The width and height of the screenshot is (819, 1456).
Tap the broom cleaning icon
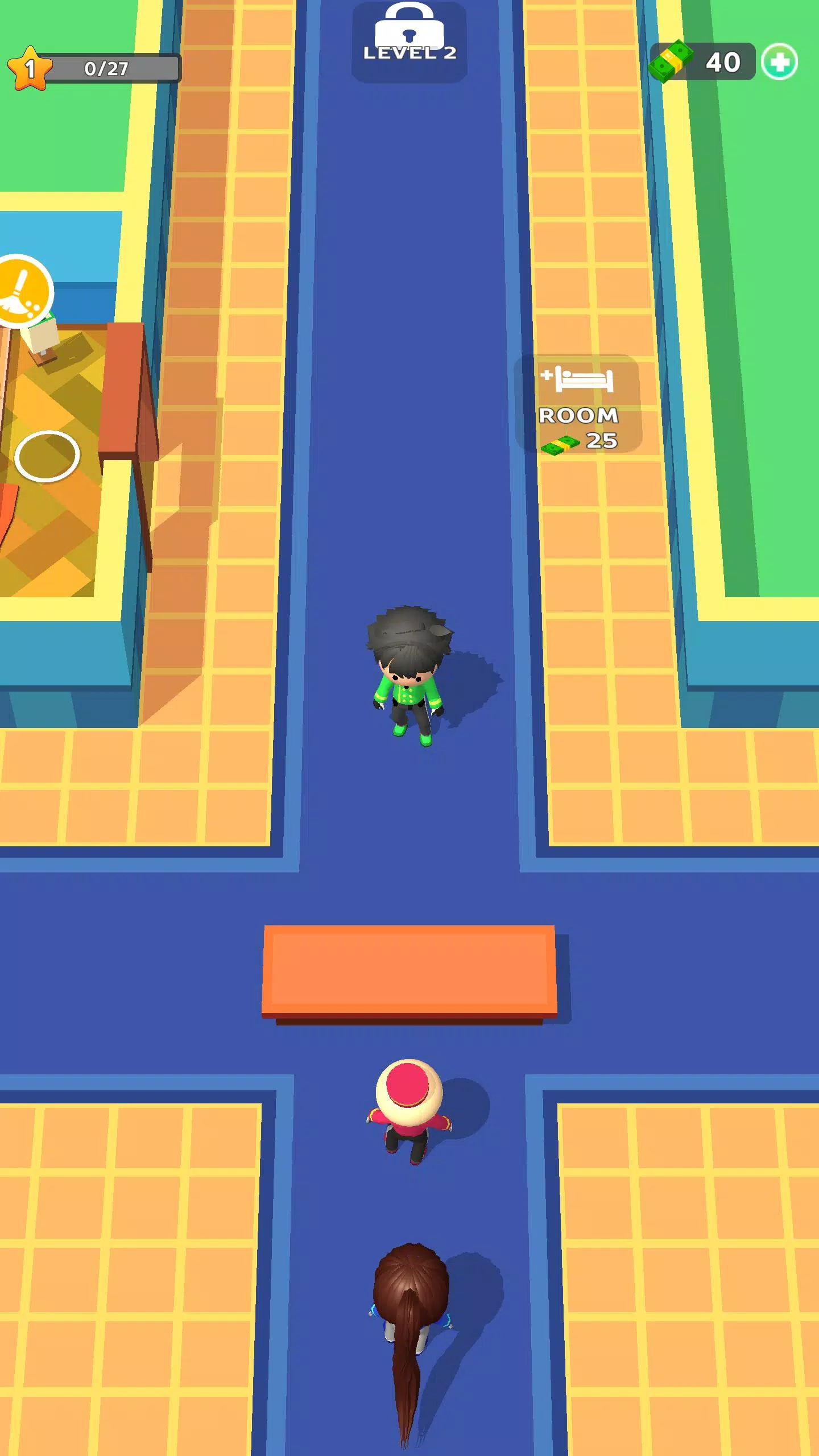[22, 291]
